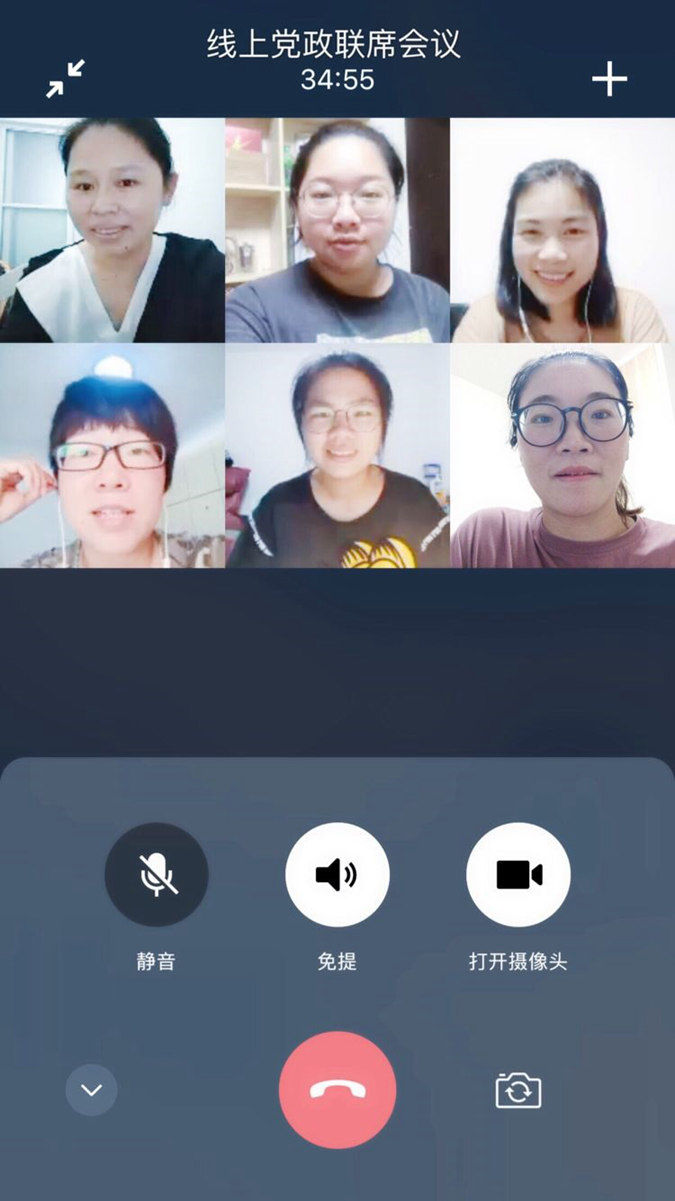Toggle the 免提 speaker button

337,875
